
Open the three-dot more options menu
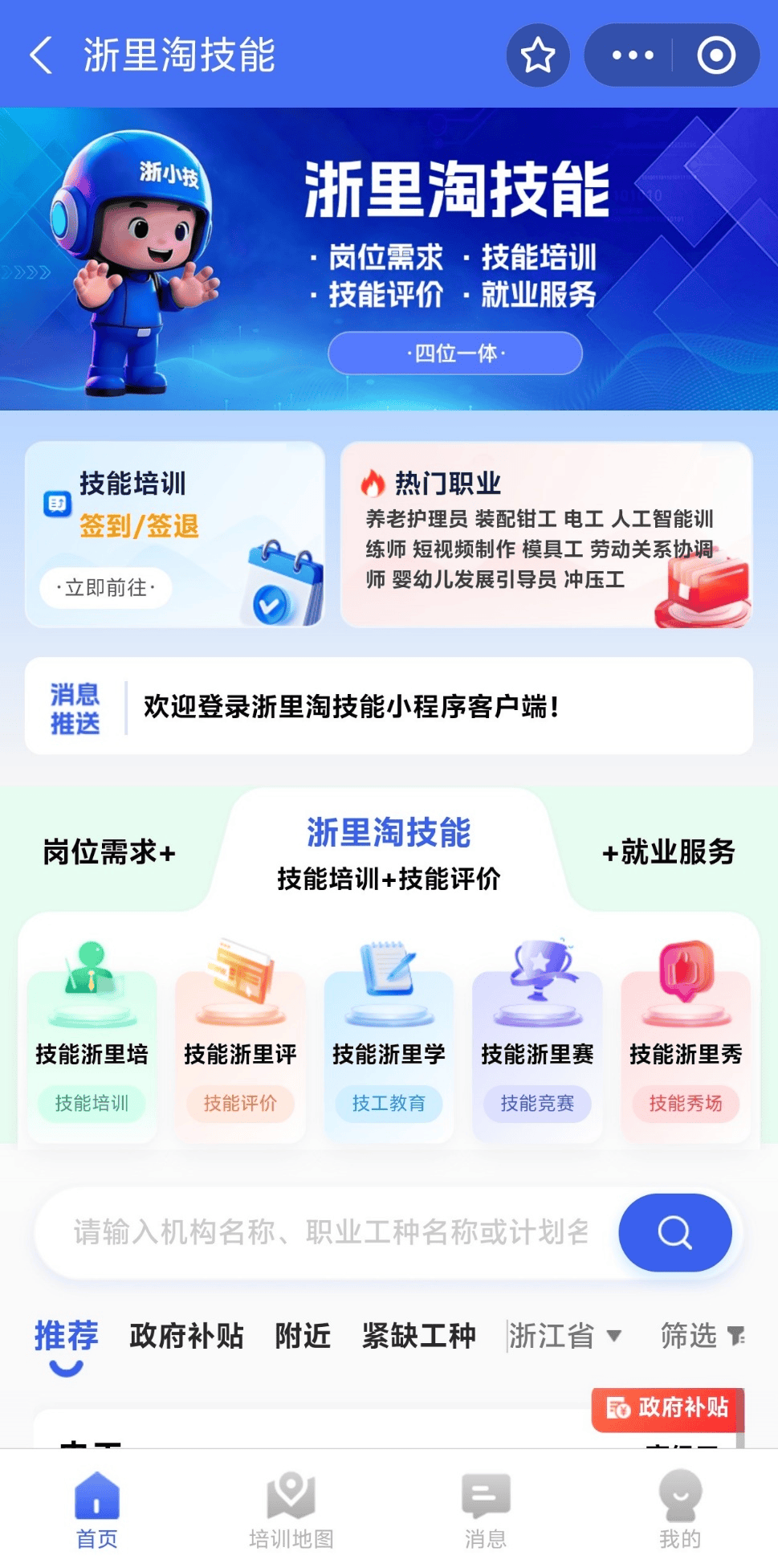click(633, 55)
